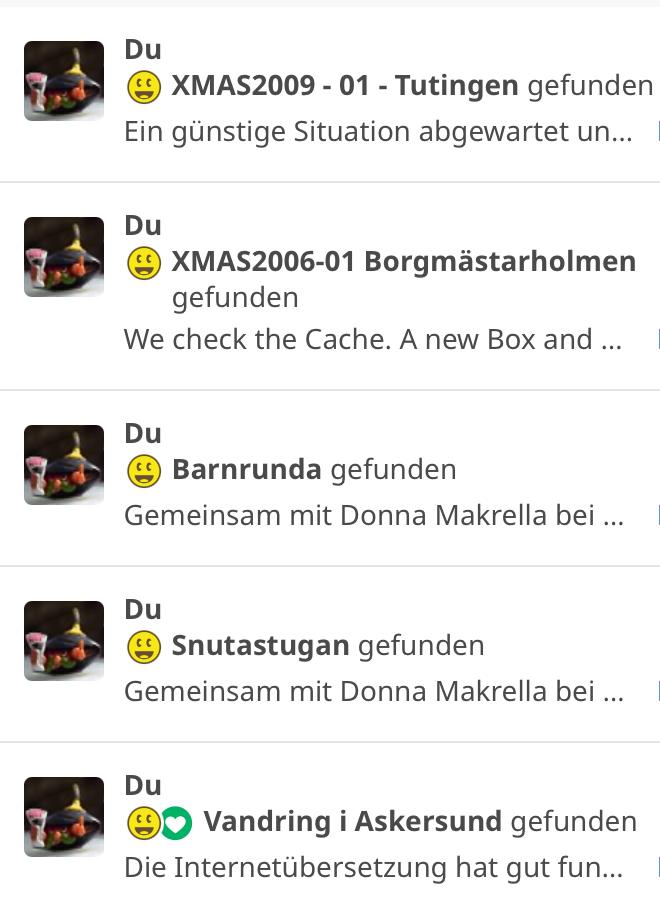
Task: Open the XMAS2009 - 01 - Tutingen log
Action: [345, 86]
